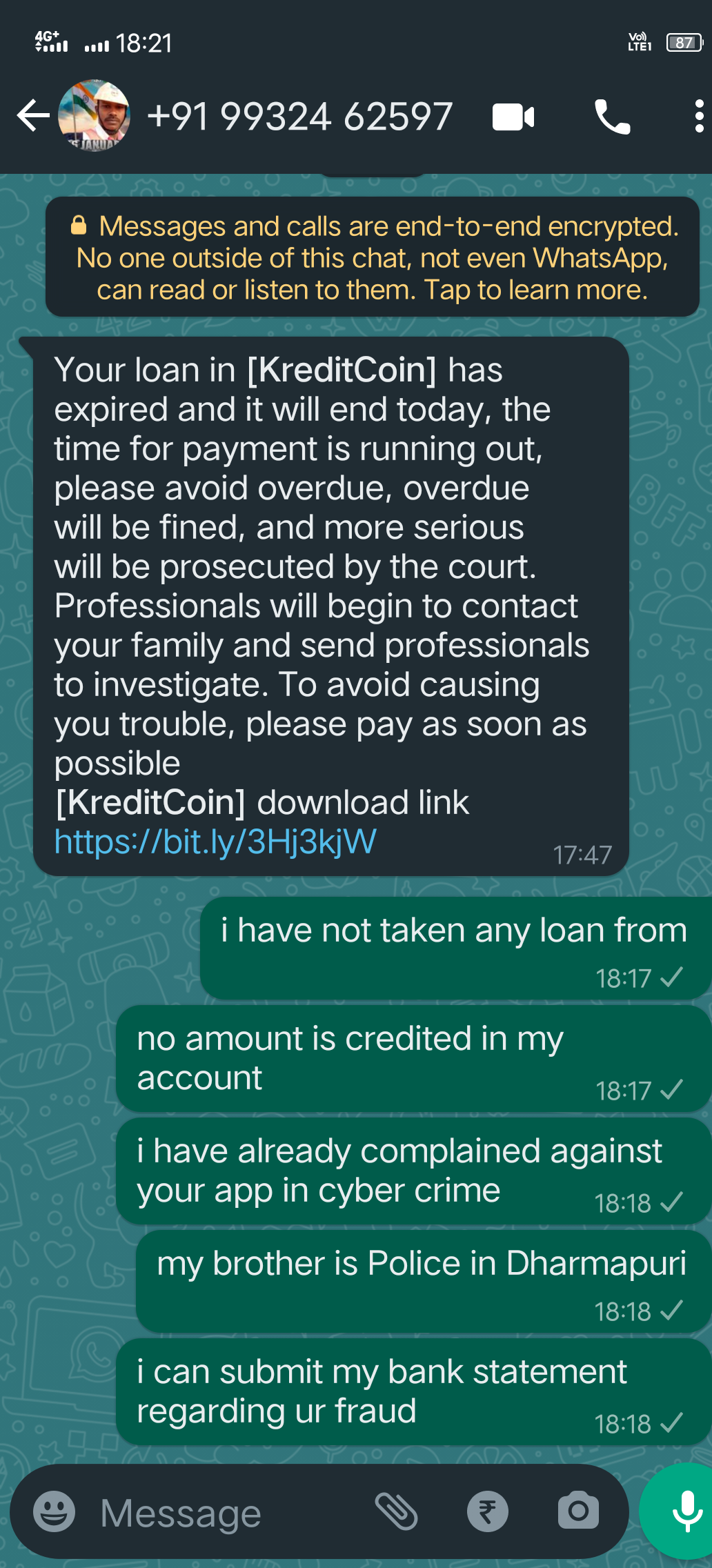Attach a file with the paperclip

point(396,1512)
